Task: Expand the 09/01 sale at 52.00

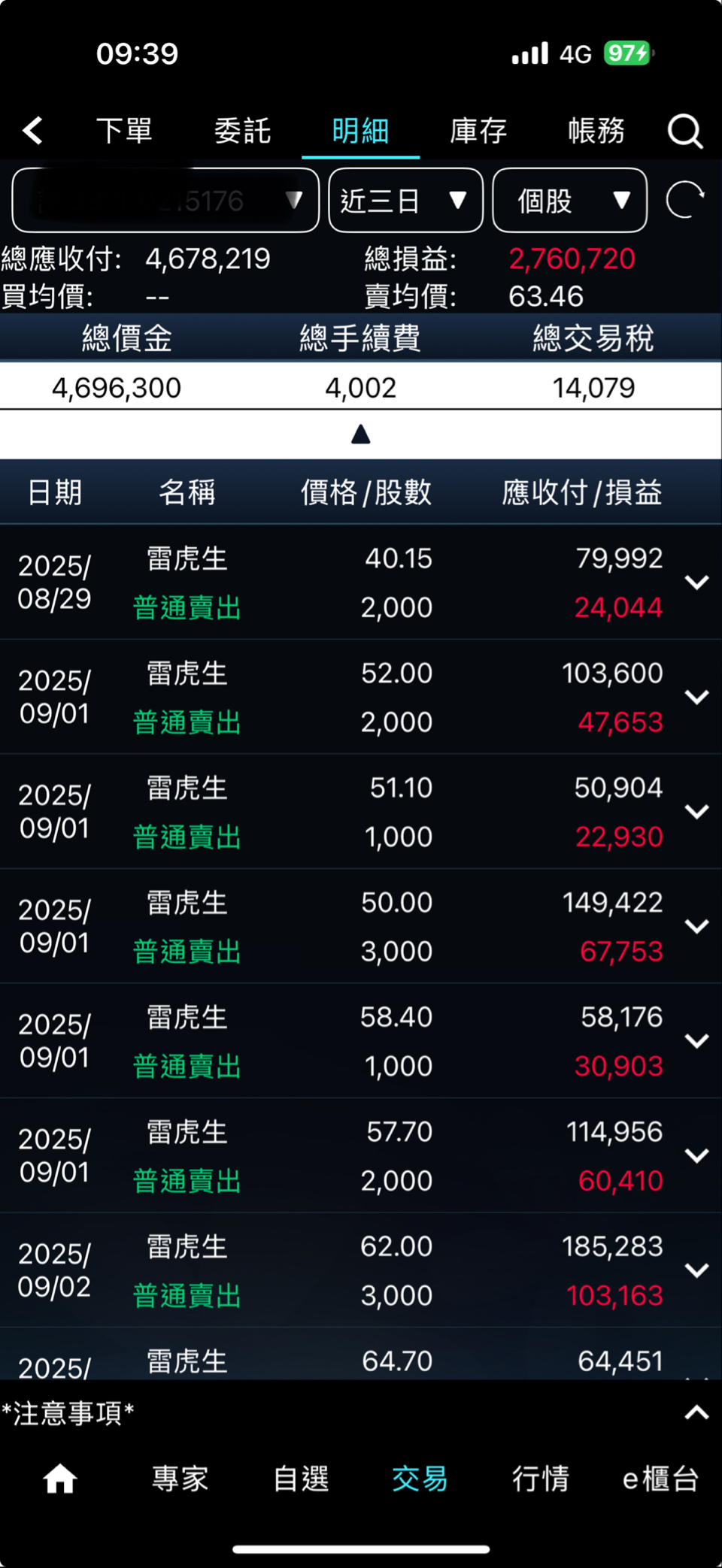Action: pos(696,698)
